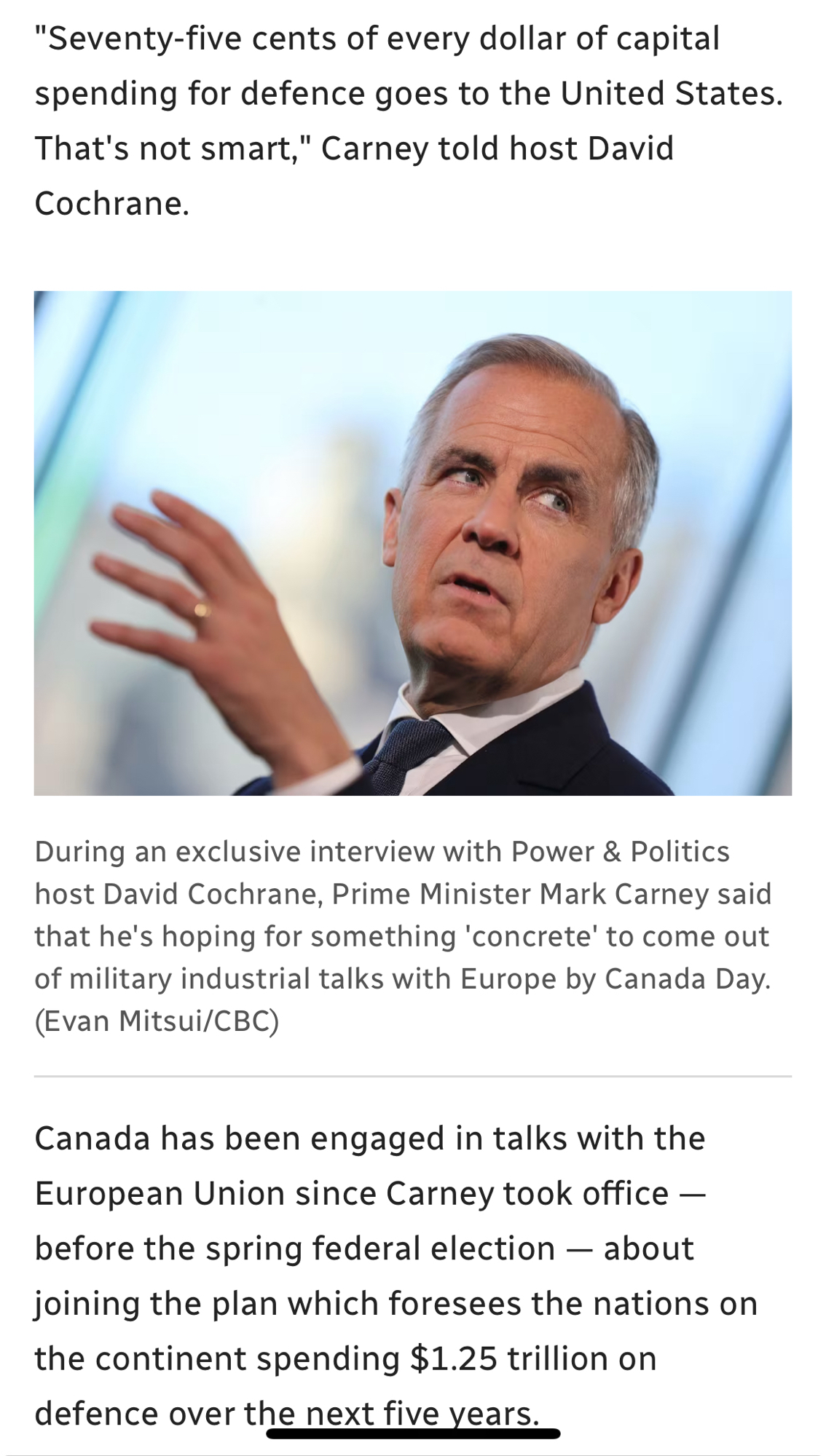Open the article photo above the caption
826x1456 pixels.
pyautogui.click(x=412, y=543)
